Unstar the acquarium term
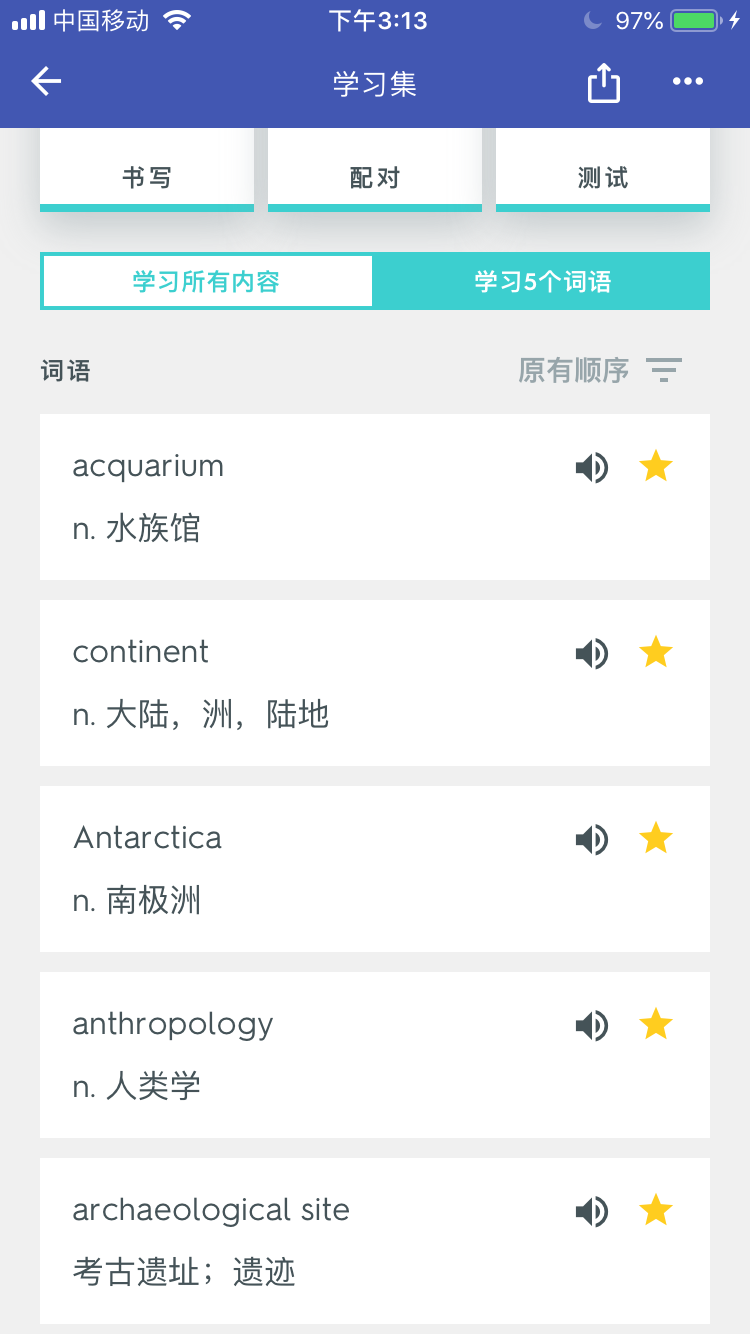Screen dimensions: 750x1334 tap(656, 466)
